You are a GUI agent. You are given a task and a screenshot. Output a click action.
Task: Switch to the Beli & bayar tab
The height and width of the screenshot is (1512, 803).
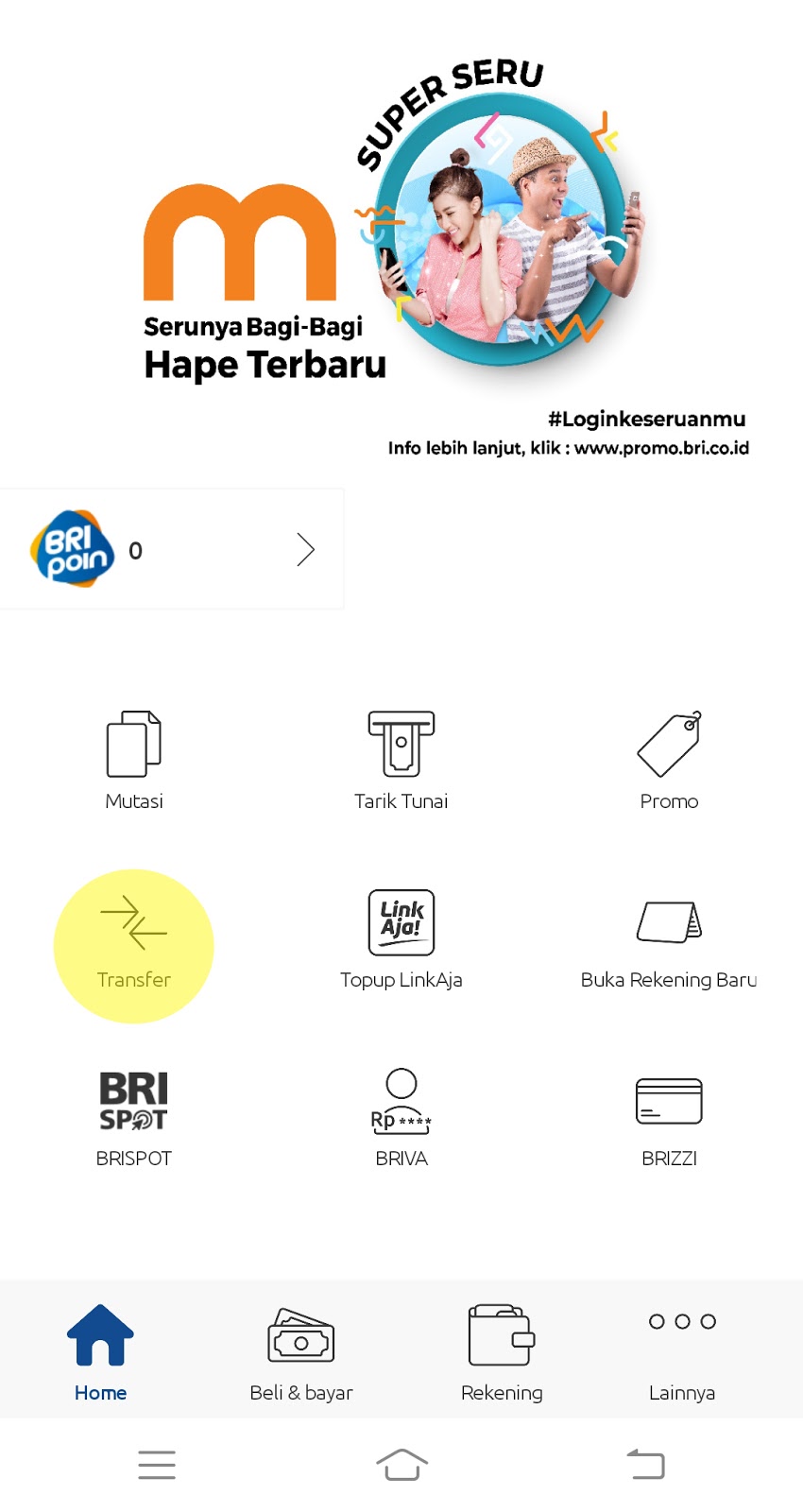coord(301,1352)
